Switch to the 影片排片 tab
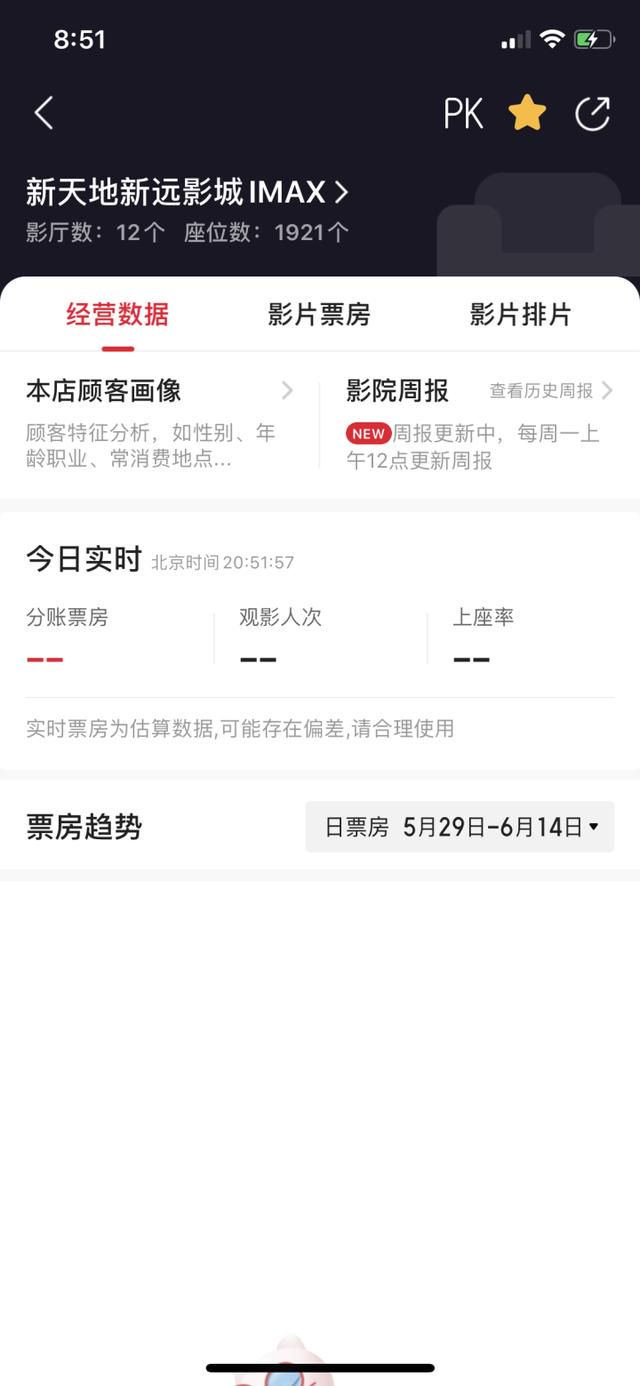The width and height of the screenshot is (640, 1386). [520, 315]
